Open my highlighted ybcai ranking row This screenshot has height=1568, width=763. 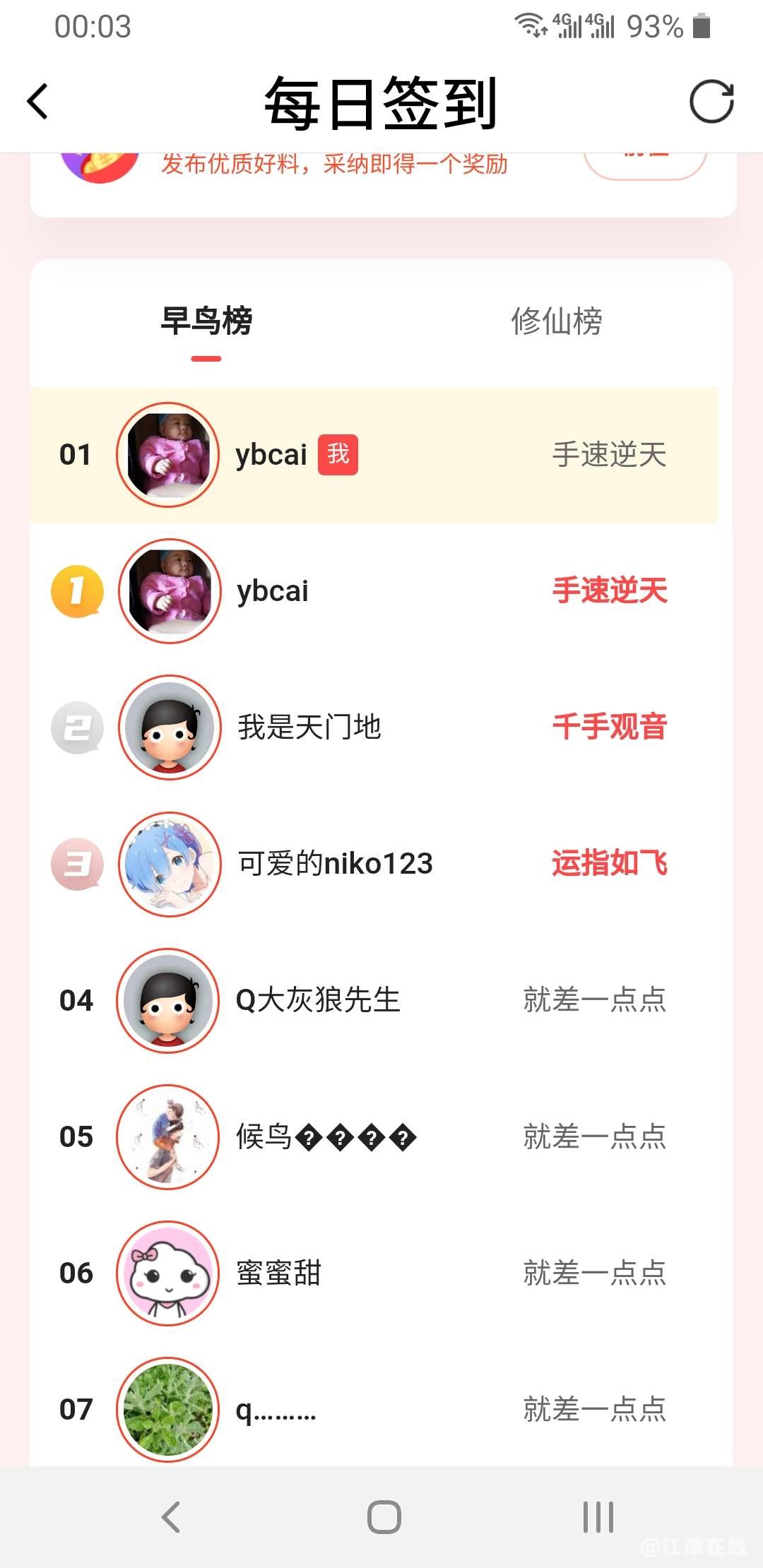[374, 455]
